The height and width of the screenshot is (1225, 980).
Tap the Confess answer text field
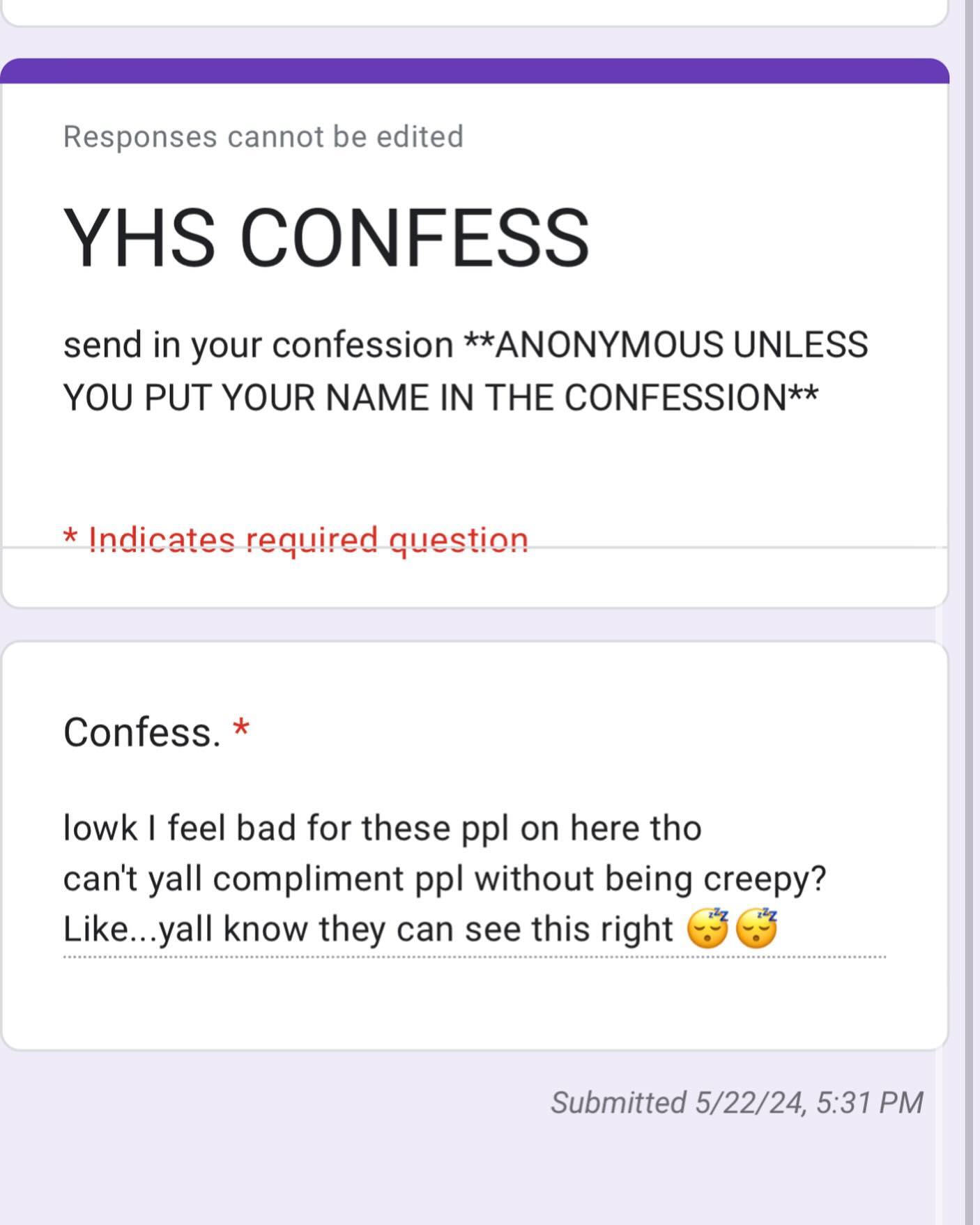point(474,879)
